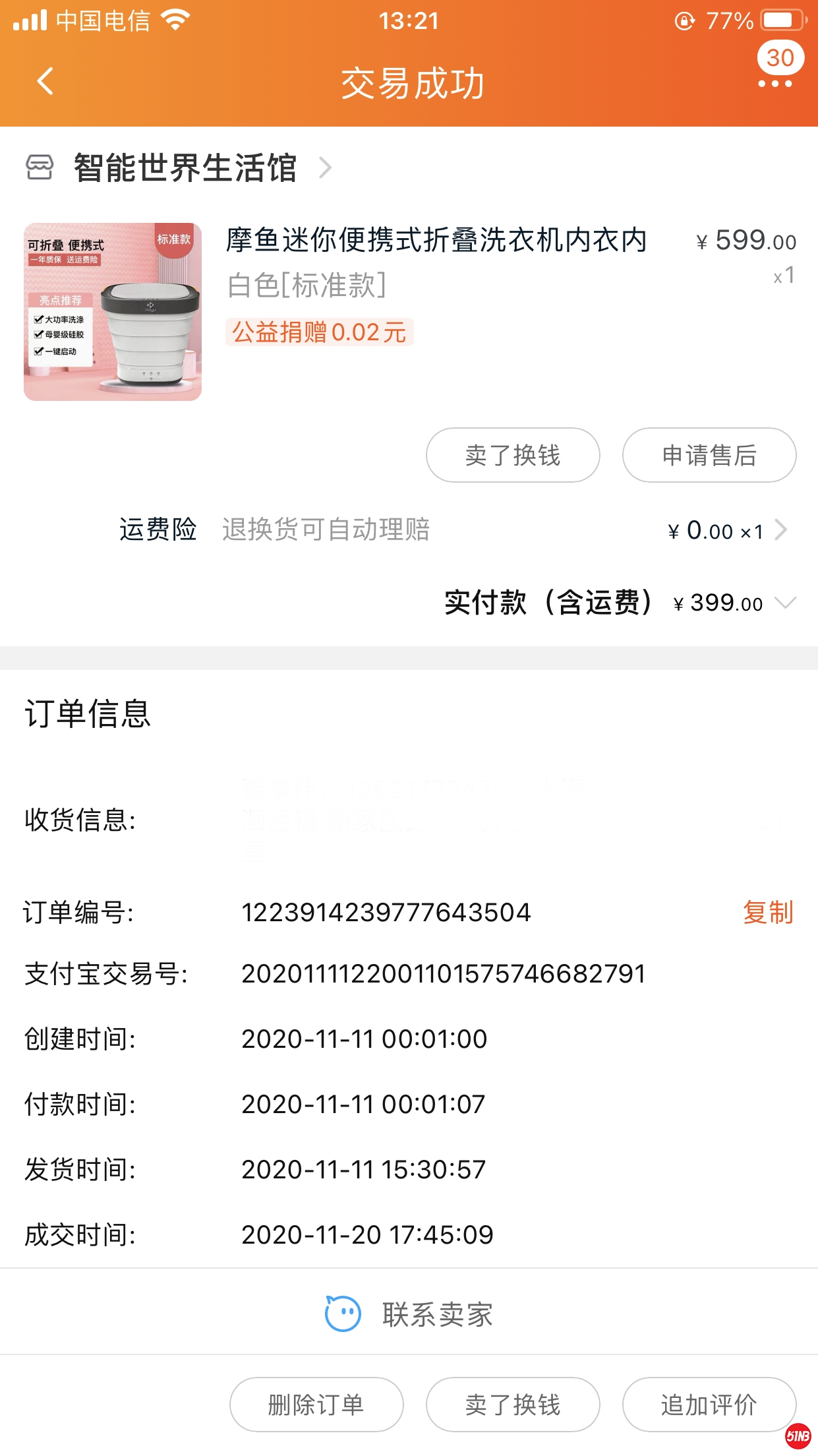Open the three-dot more menu
The width and height of the screenshot is (818, 1456).
pyautogui.click(x=774, y=83)
